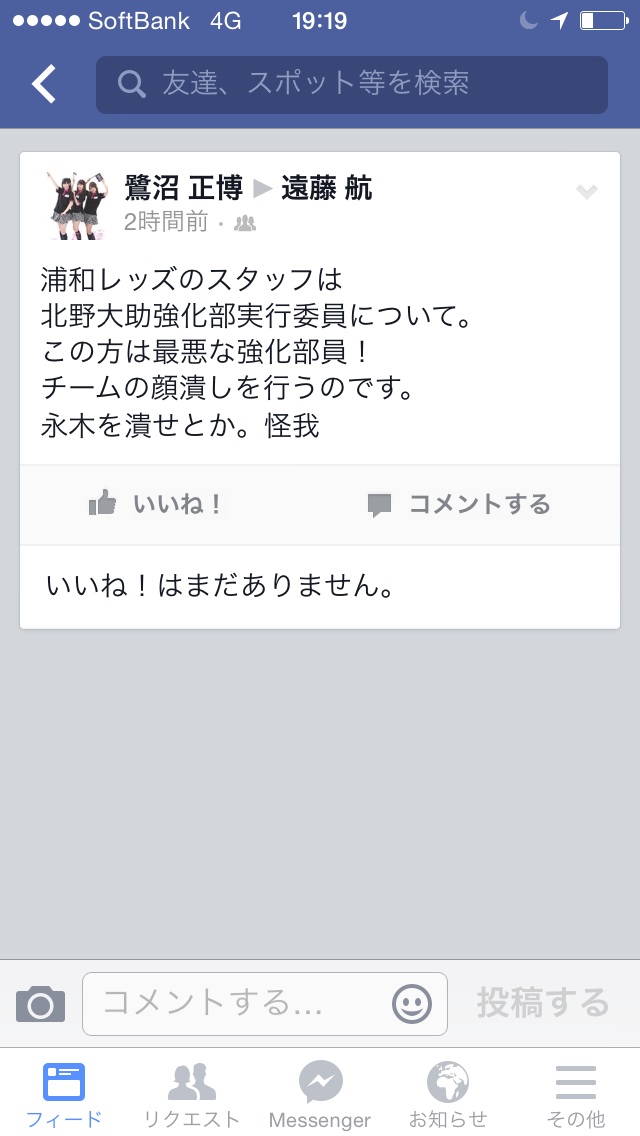Screen dimensions: 640x1136
Task: Expand the post options chevron
Action: (x=587, y=192)
